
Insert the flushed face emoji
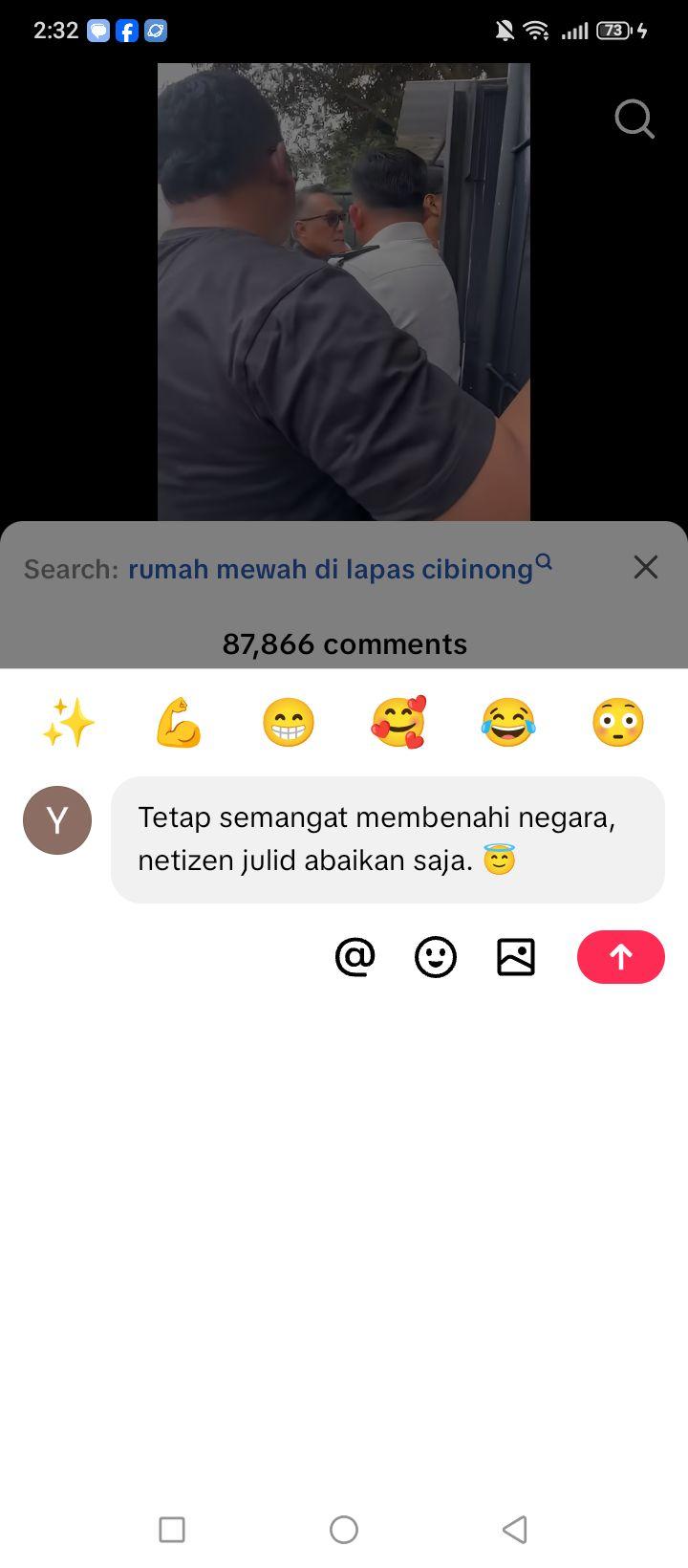point(618,722)
